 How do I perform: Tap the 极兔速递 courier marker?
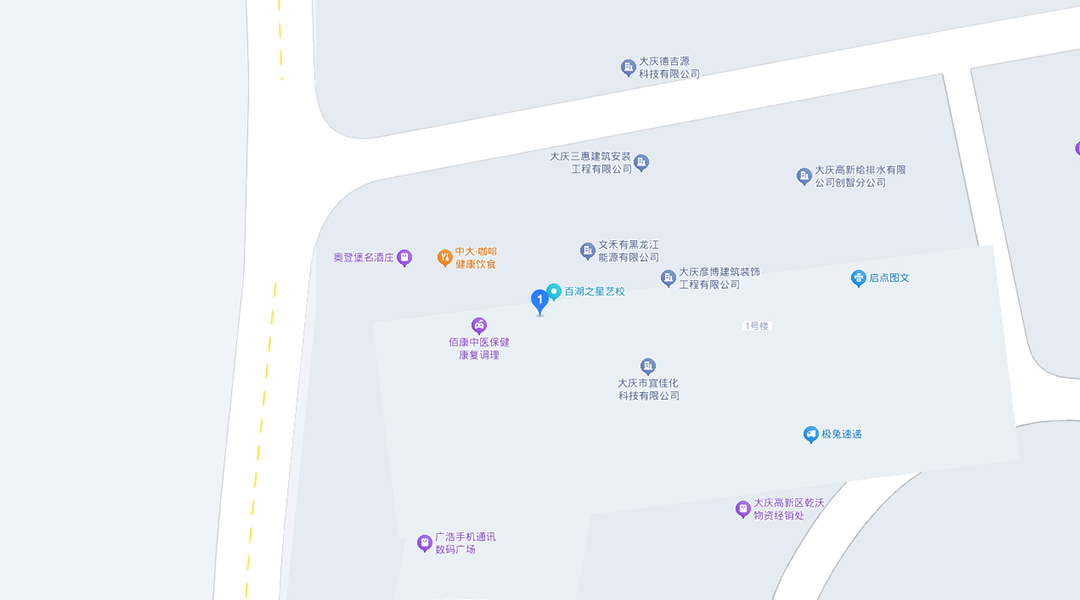point(811,435)
